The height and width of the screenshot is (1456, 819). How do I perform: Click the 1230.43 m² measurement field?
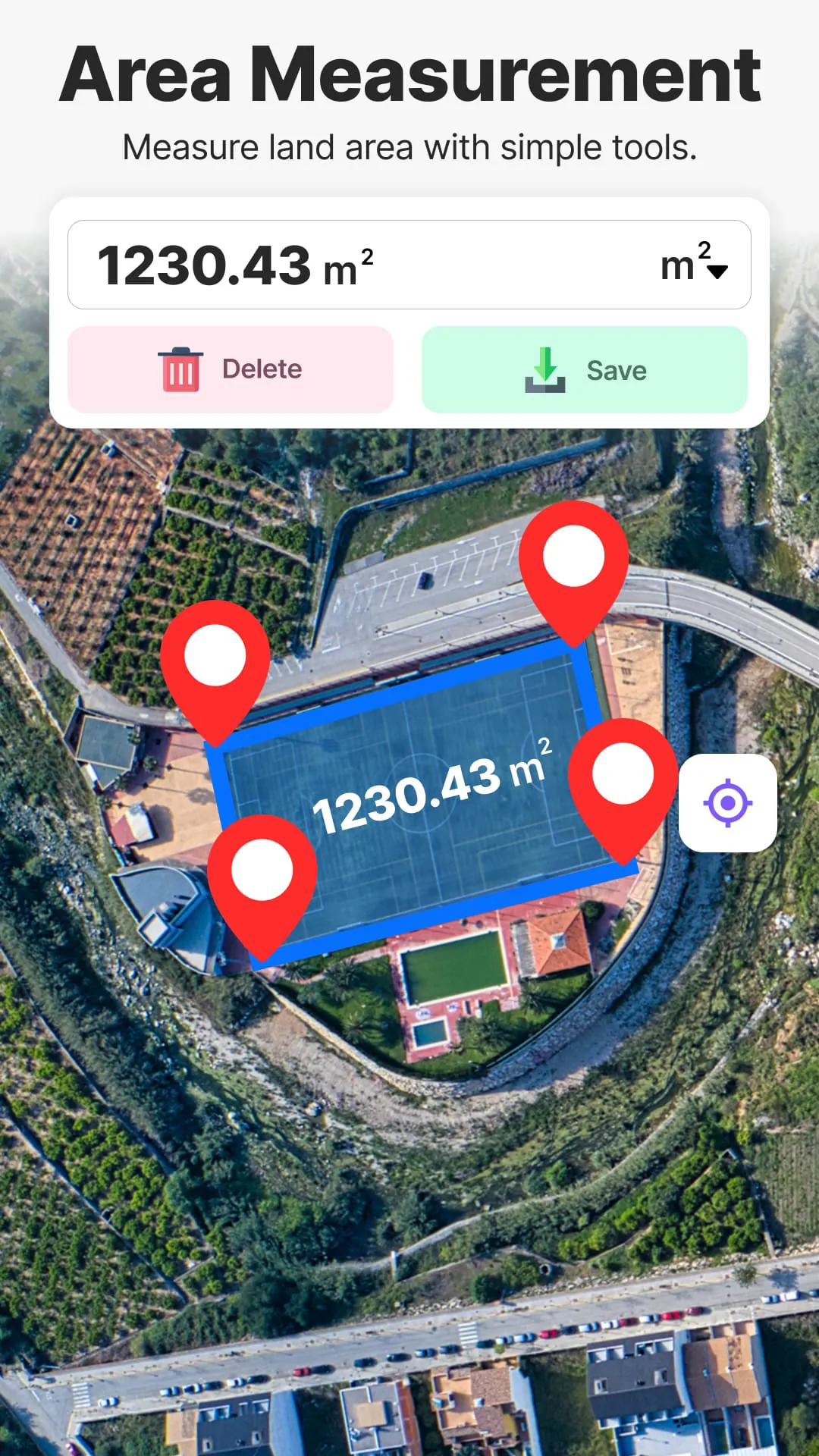pos(409,264)
